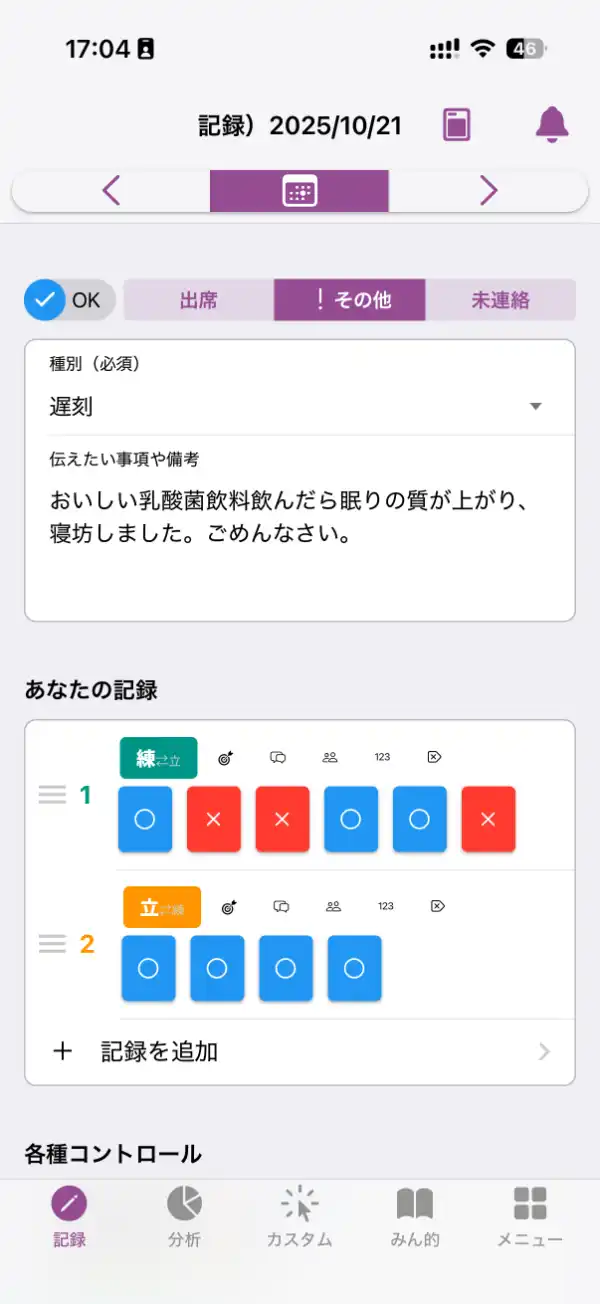Open the notifications bell
Screen dimensions: 600x1304
pos(552,125)
